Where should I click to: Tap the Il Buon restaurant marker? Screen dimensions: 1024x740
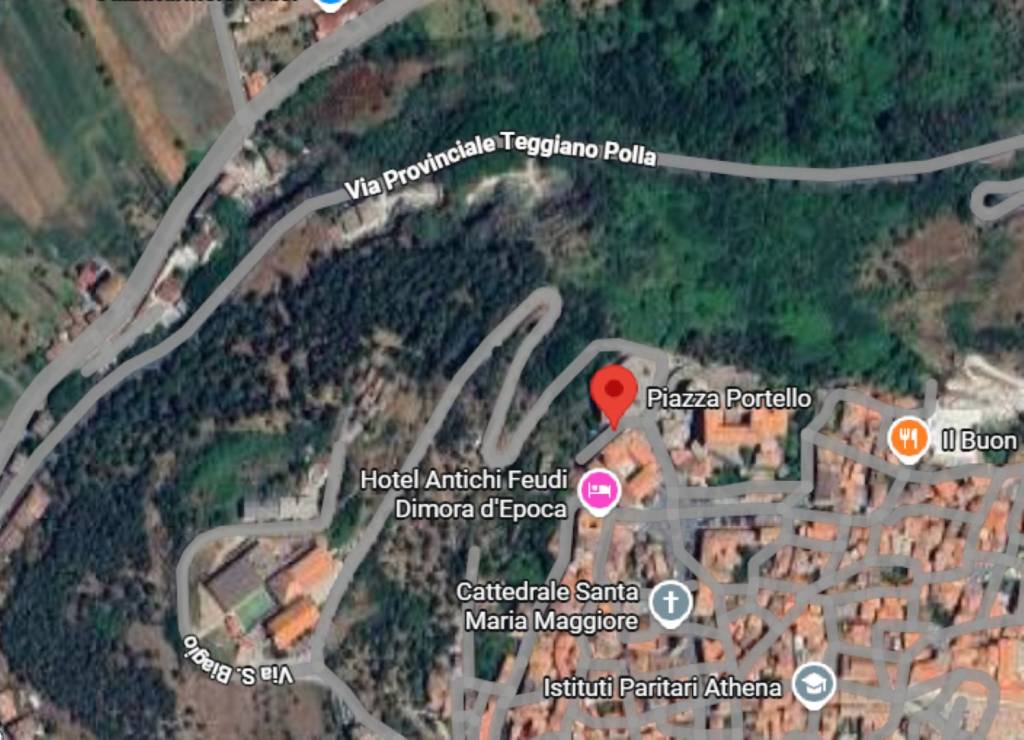pos(908,440)
